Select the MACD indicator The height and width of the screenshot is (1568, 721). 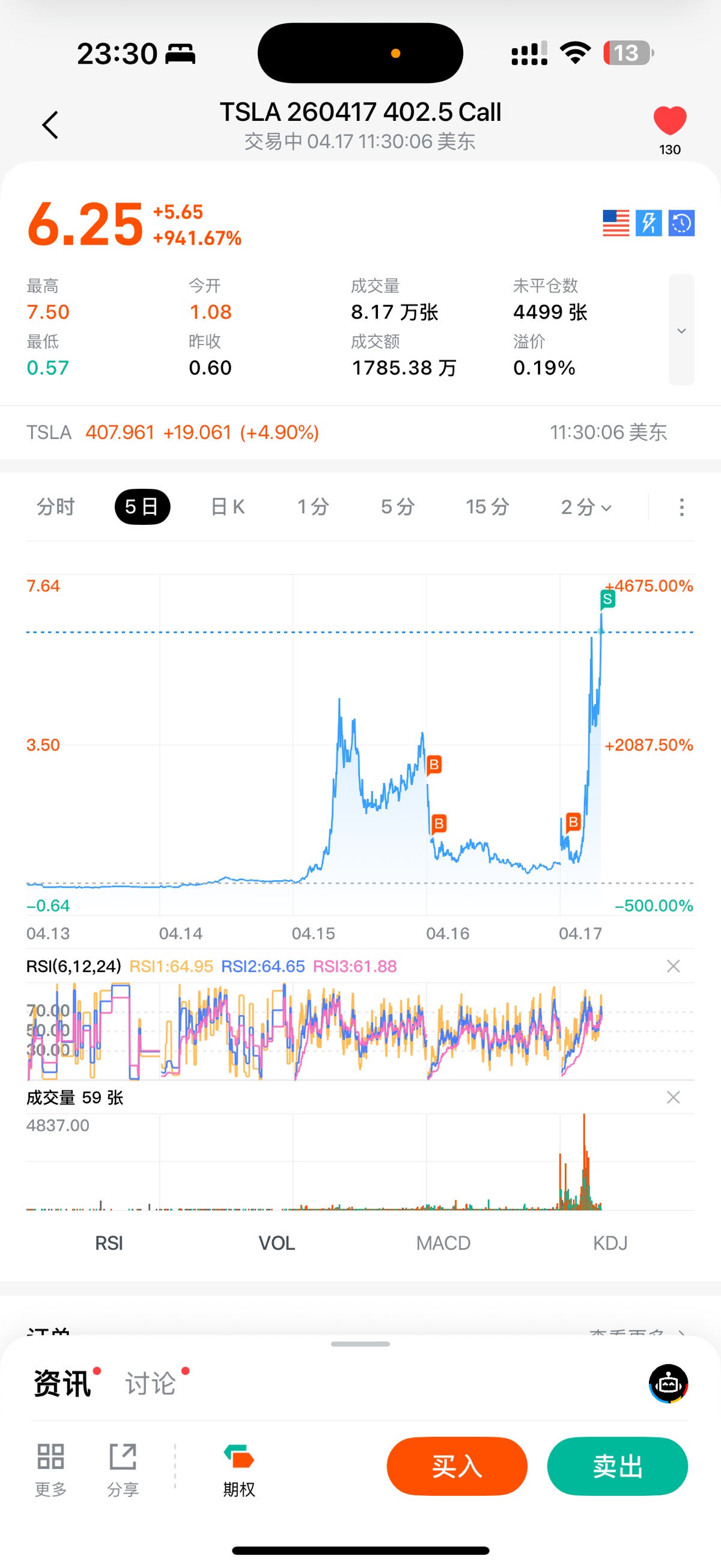pos(443,1243)
